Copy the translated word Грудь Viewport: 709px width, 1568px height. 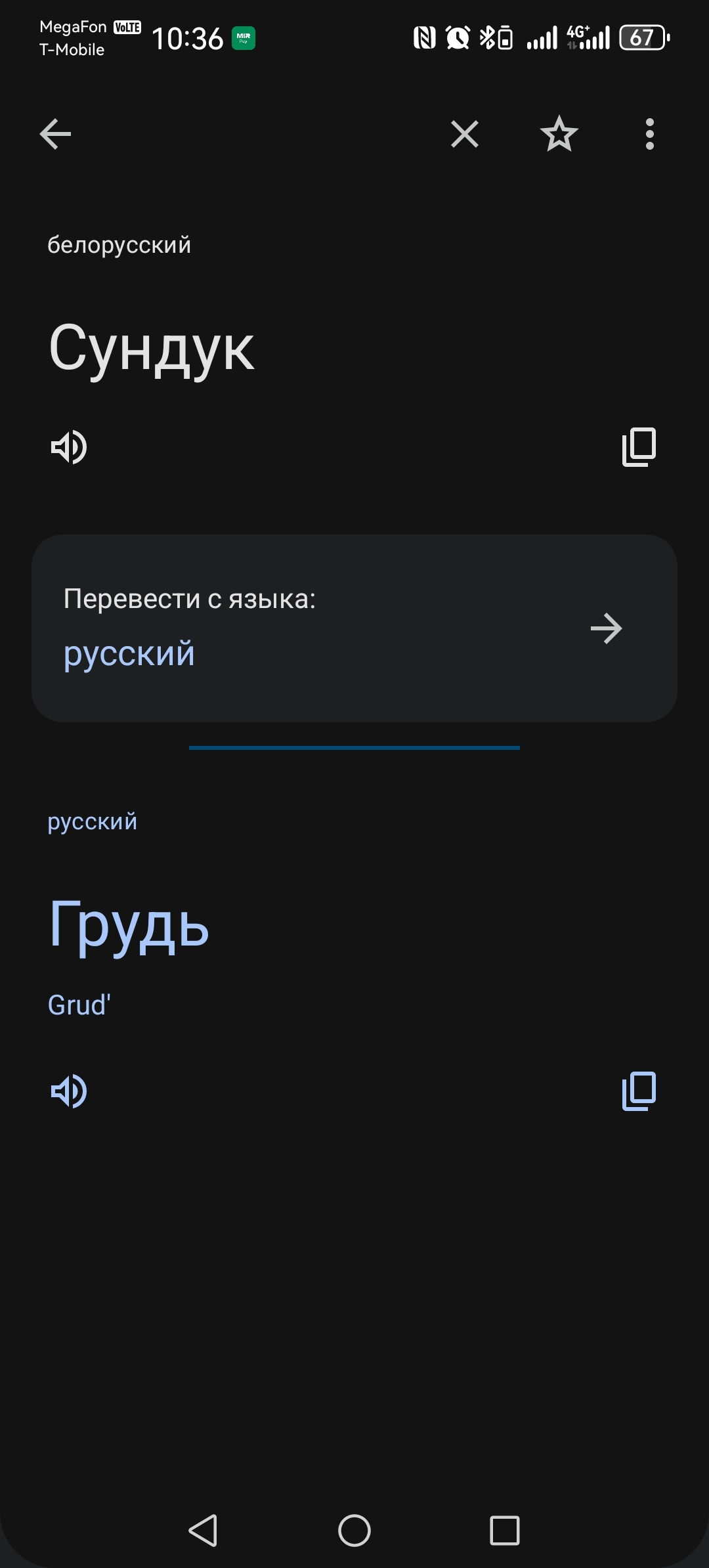(x=639, y=1091)
